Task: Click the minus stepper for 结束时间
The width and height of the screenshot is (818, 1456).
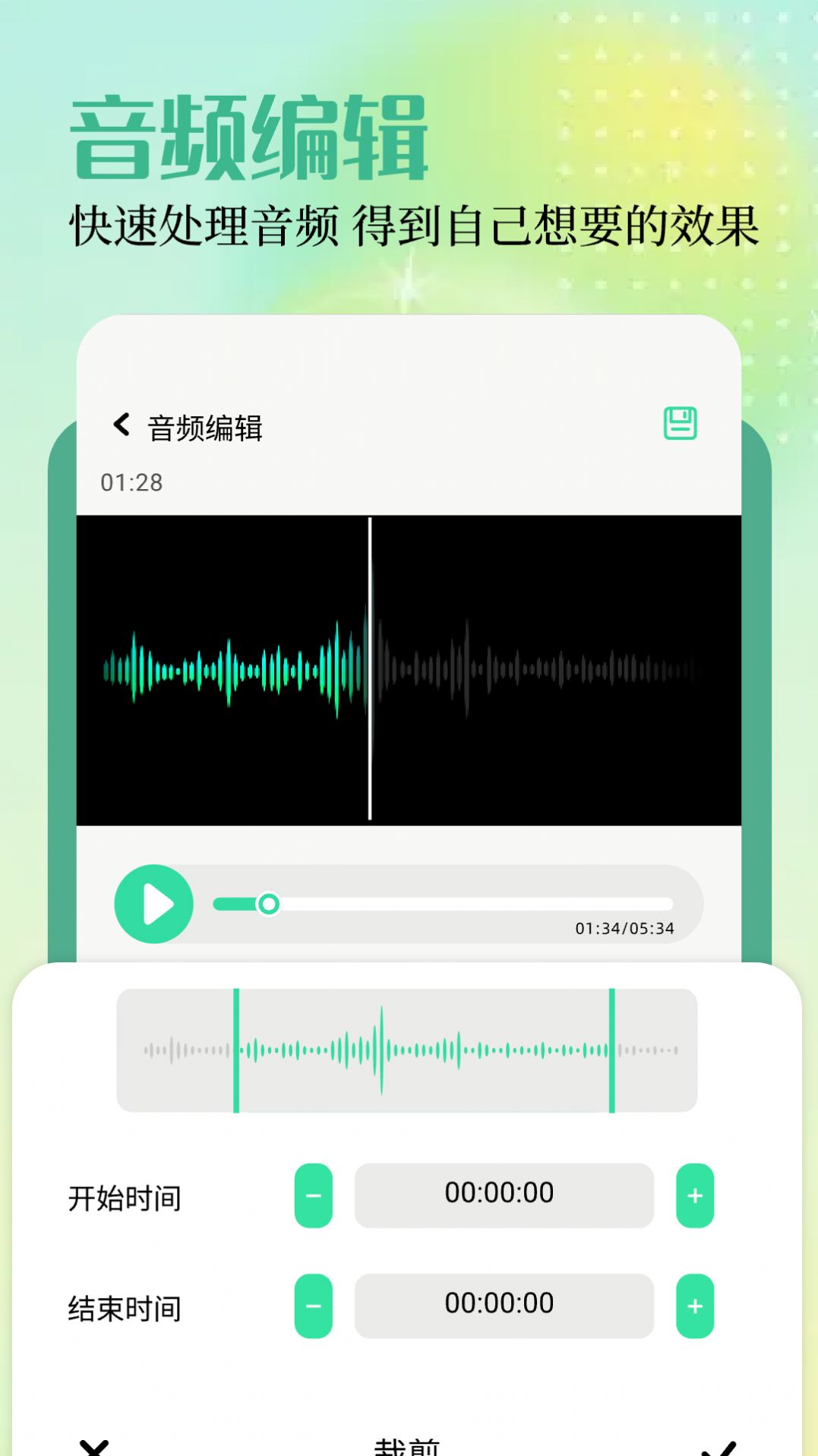Action: [x=313, y=1306]
